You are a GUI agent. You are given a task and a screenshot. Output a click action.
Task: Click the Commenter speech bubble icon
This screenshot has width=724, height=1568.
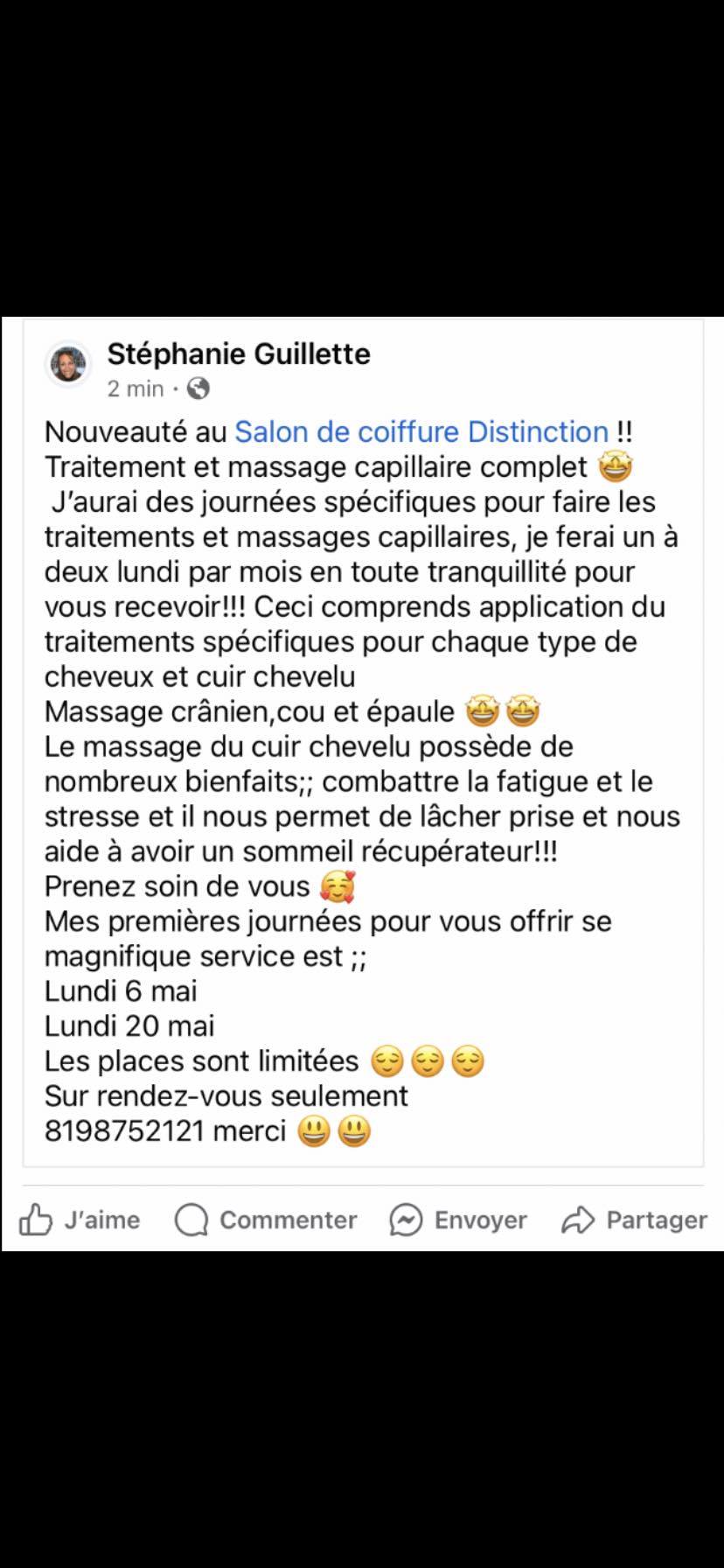[191, 1219]
